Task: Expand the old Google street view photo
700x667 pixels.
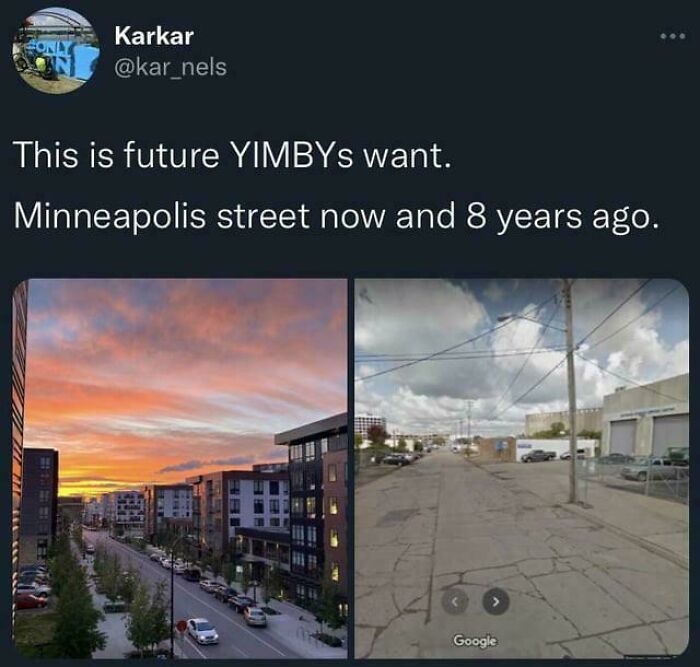Action: pyautogui.click(x=521, y=468)
